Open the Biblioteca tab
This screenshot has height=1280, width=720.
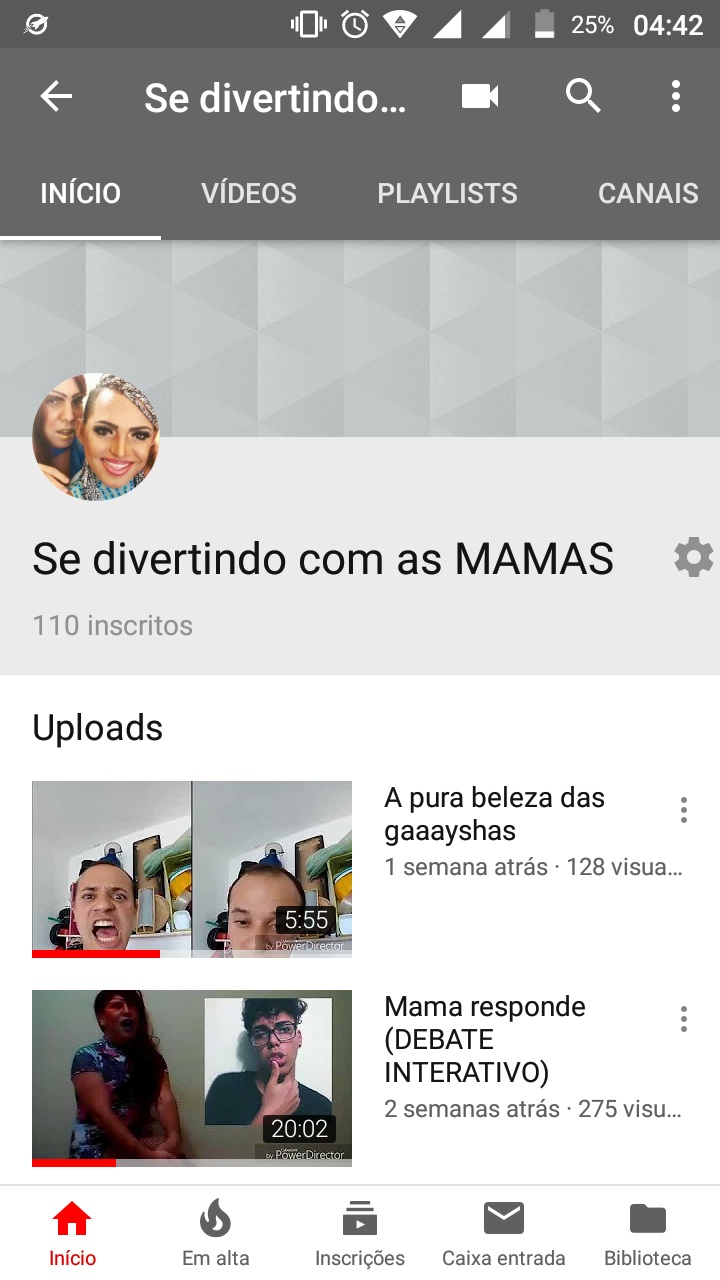[648, 1233]
